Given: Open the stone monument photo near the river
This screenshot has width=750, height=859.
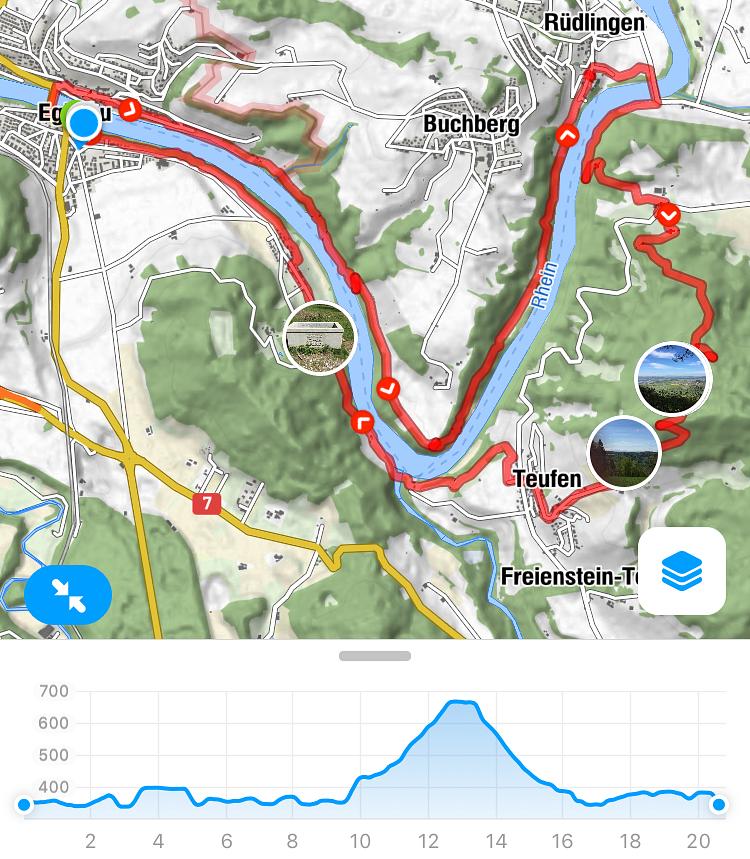Looking at the screenshot, I should 320,338.
